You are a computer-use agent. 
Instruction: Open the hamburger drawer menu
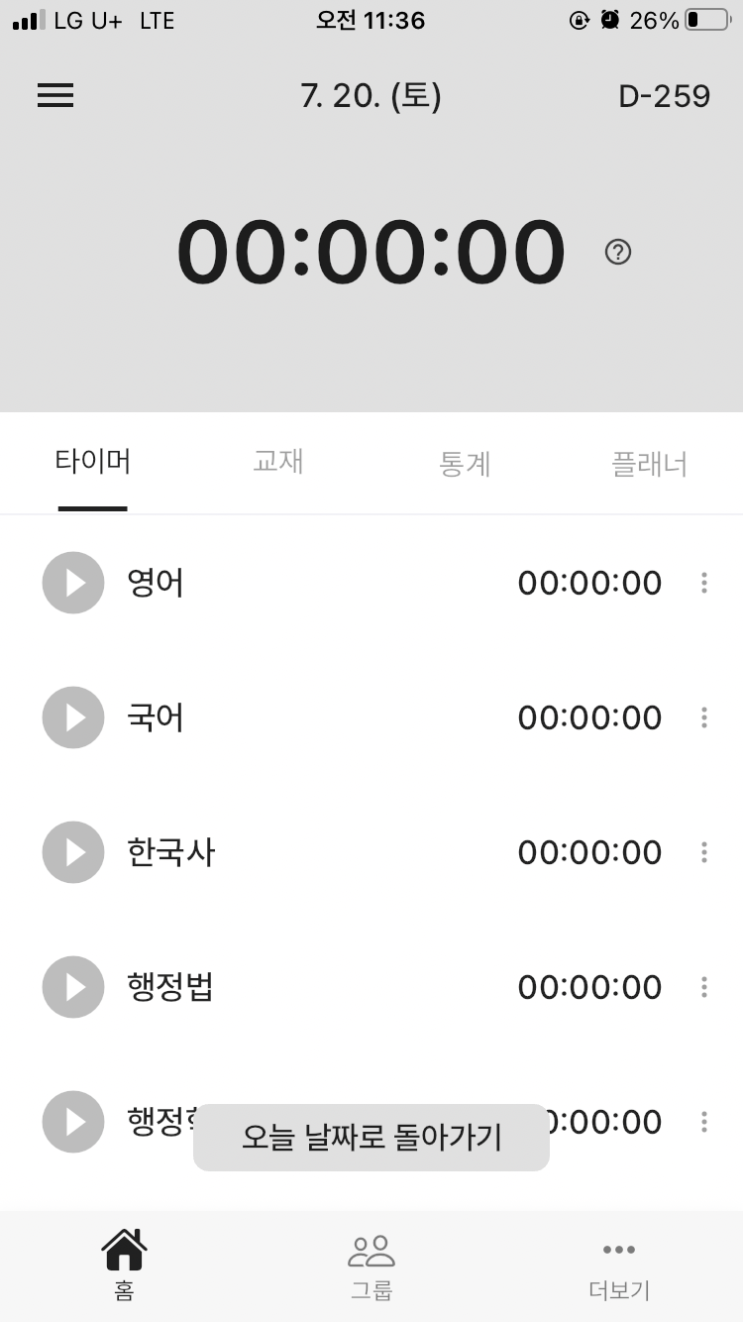pos(55,96)
